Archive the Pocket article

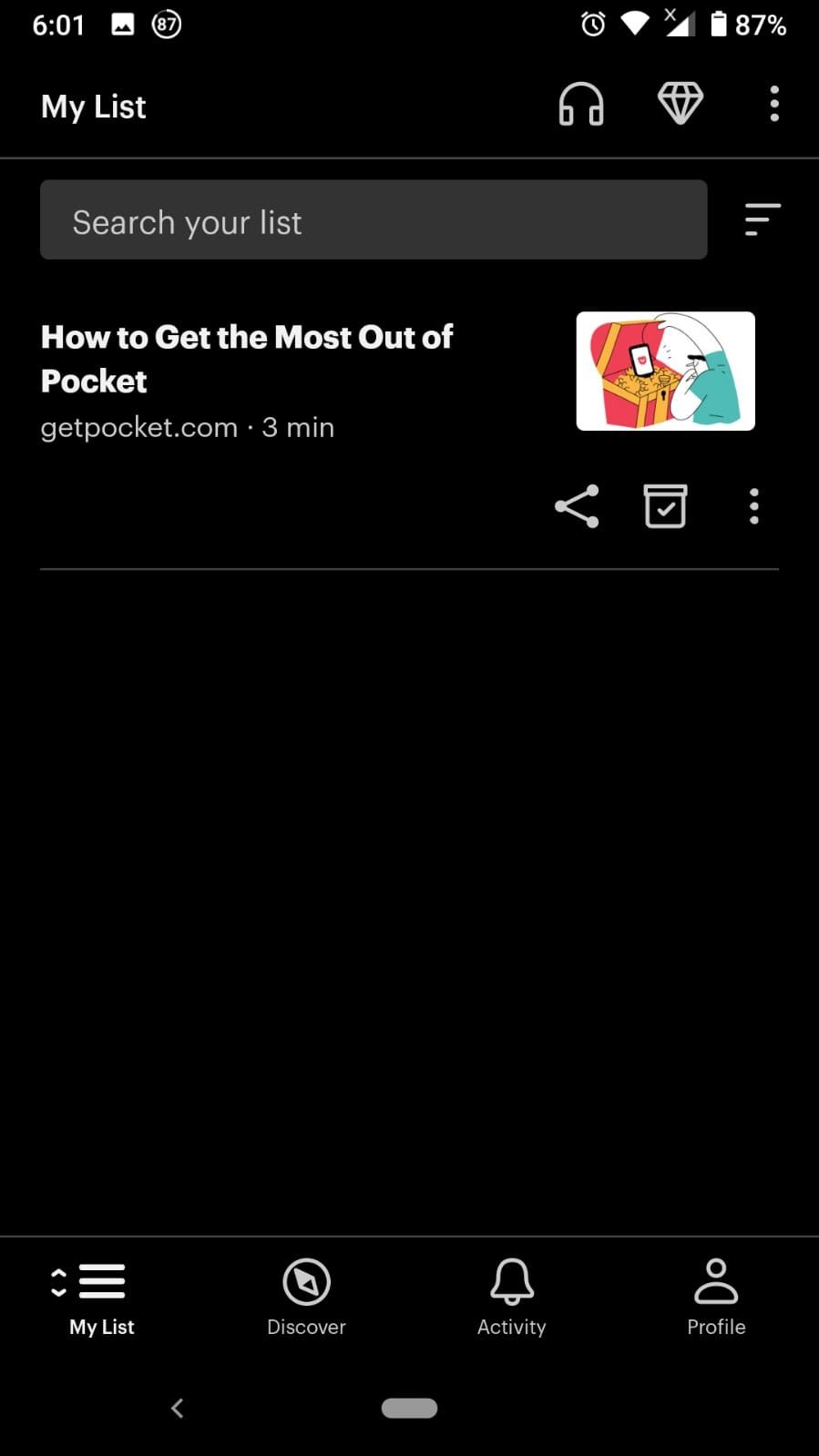pyautogui.click(x=665, y=506)
